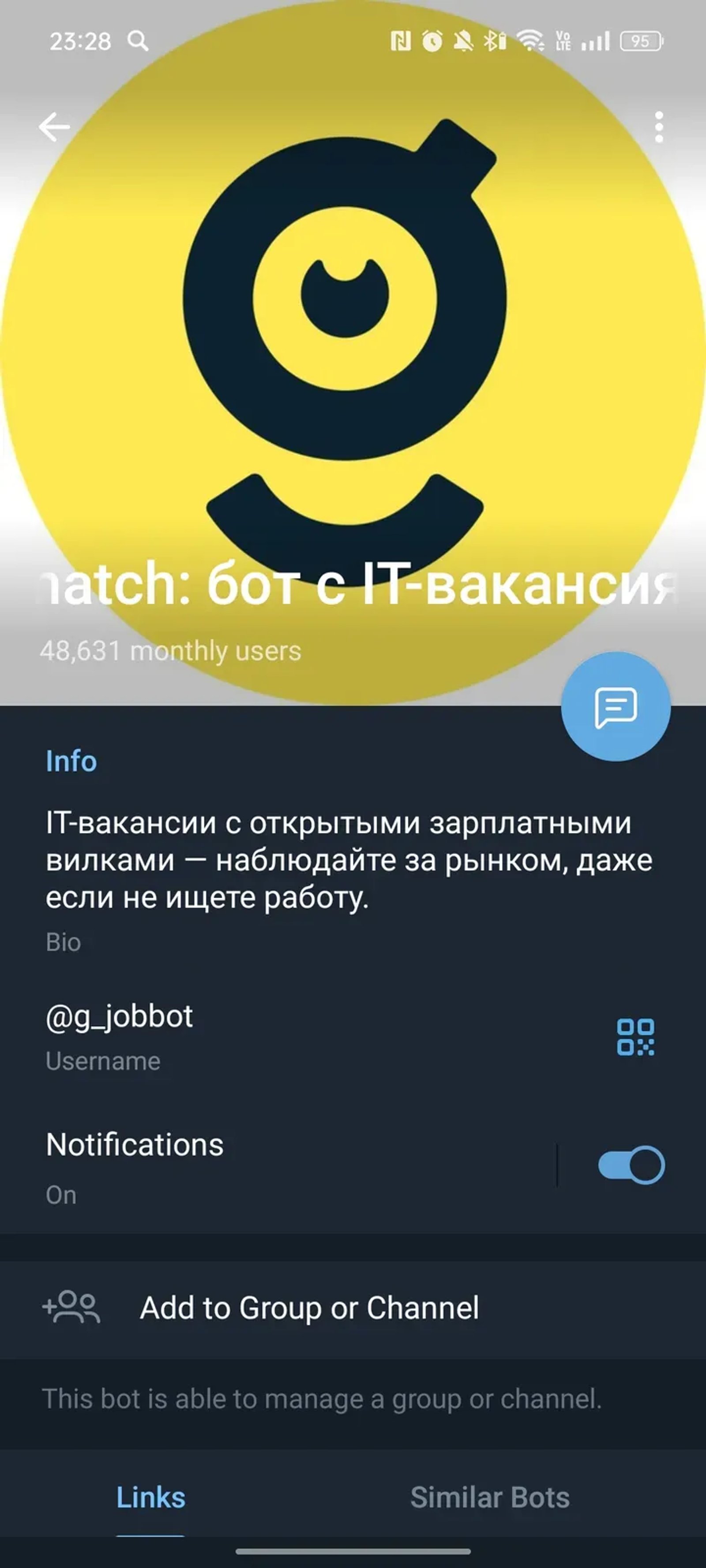Open the Similar Bots tab
Screen dimensions: 706x1568
490,1497
